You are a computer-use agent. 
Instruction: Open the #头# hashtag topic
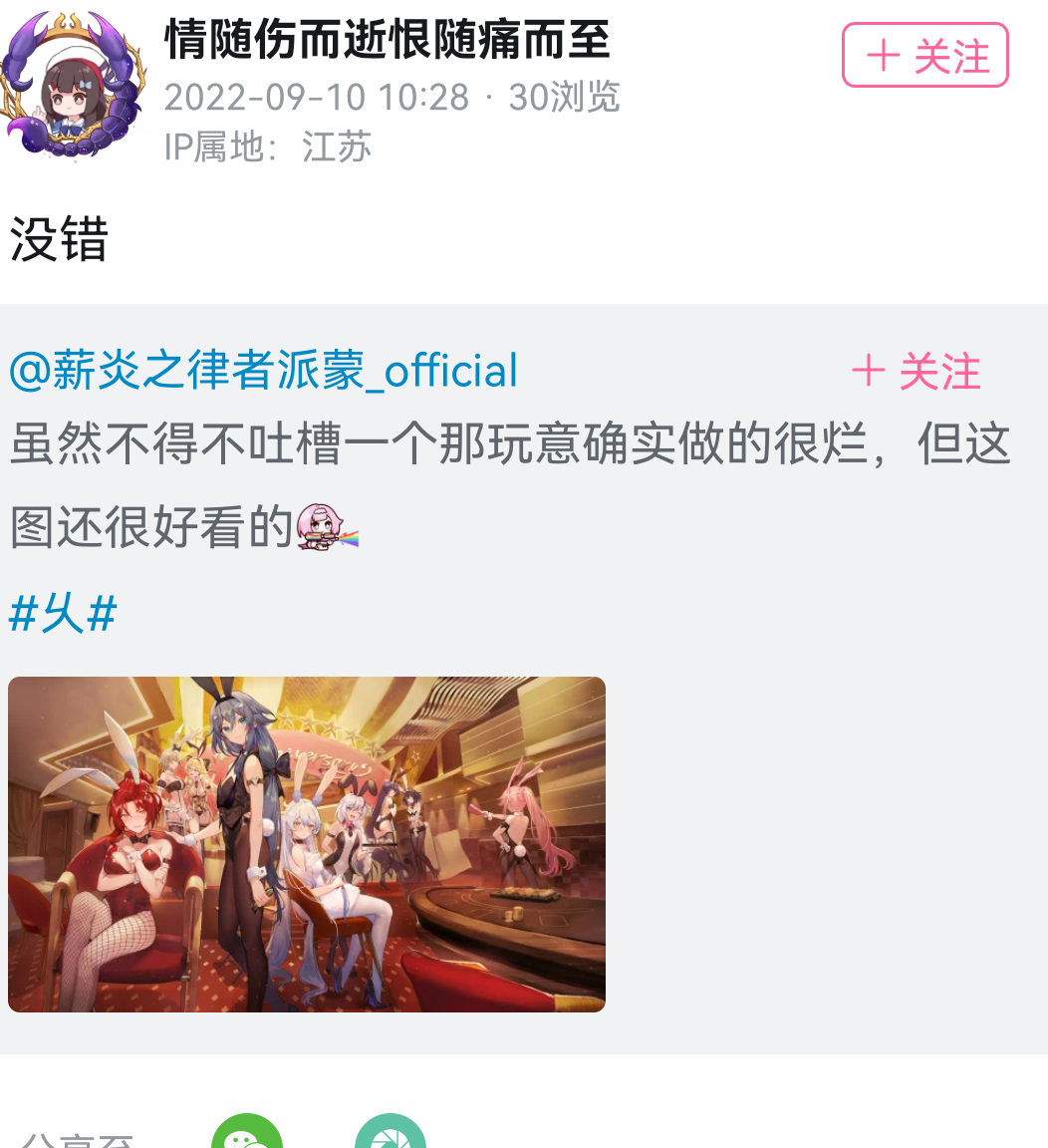click(63, 613)
